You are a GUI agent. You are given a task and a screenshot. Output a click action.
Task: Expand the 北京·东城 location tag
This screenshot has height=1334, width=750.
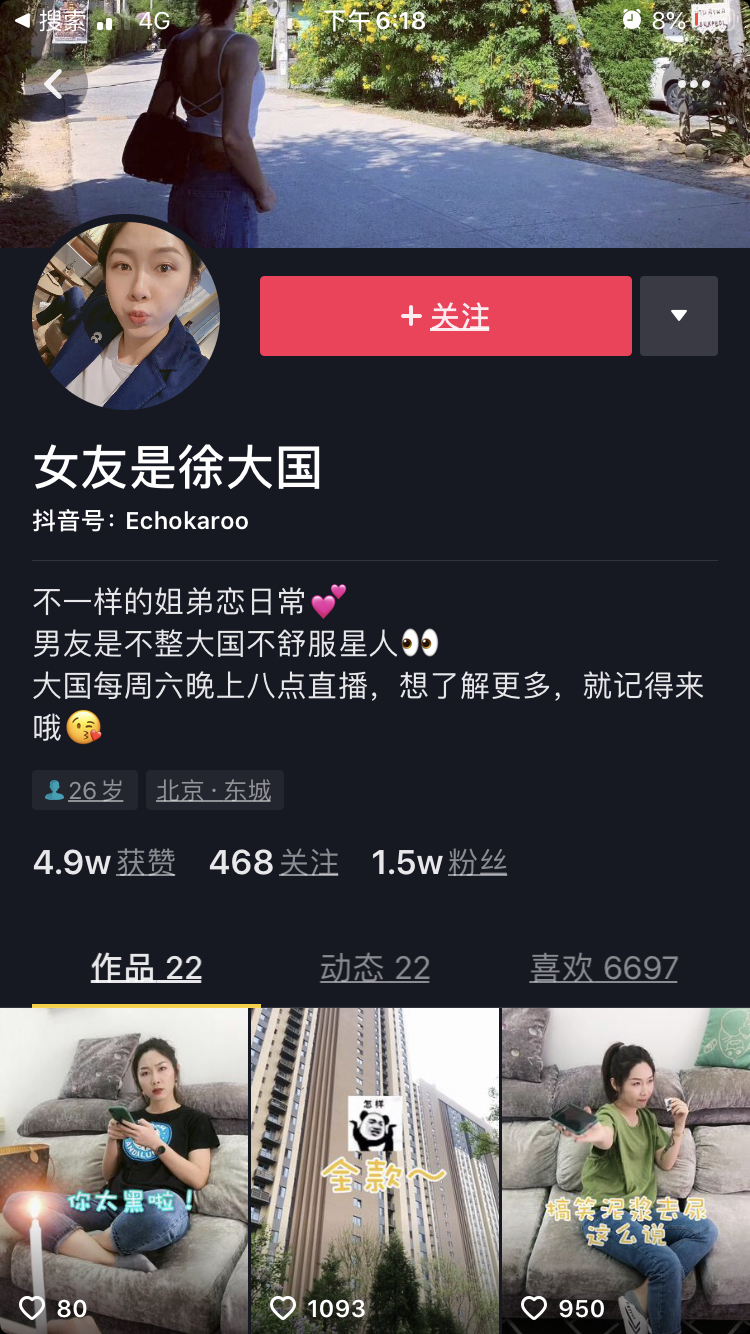point(214,790)
